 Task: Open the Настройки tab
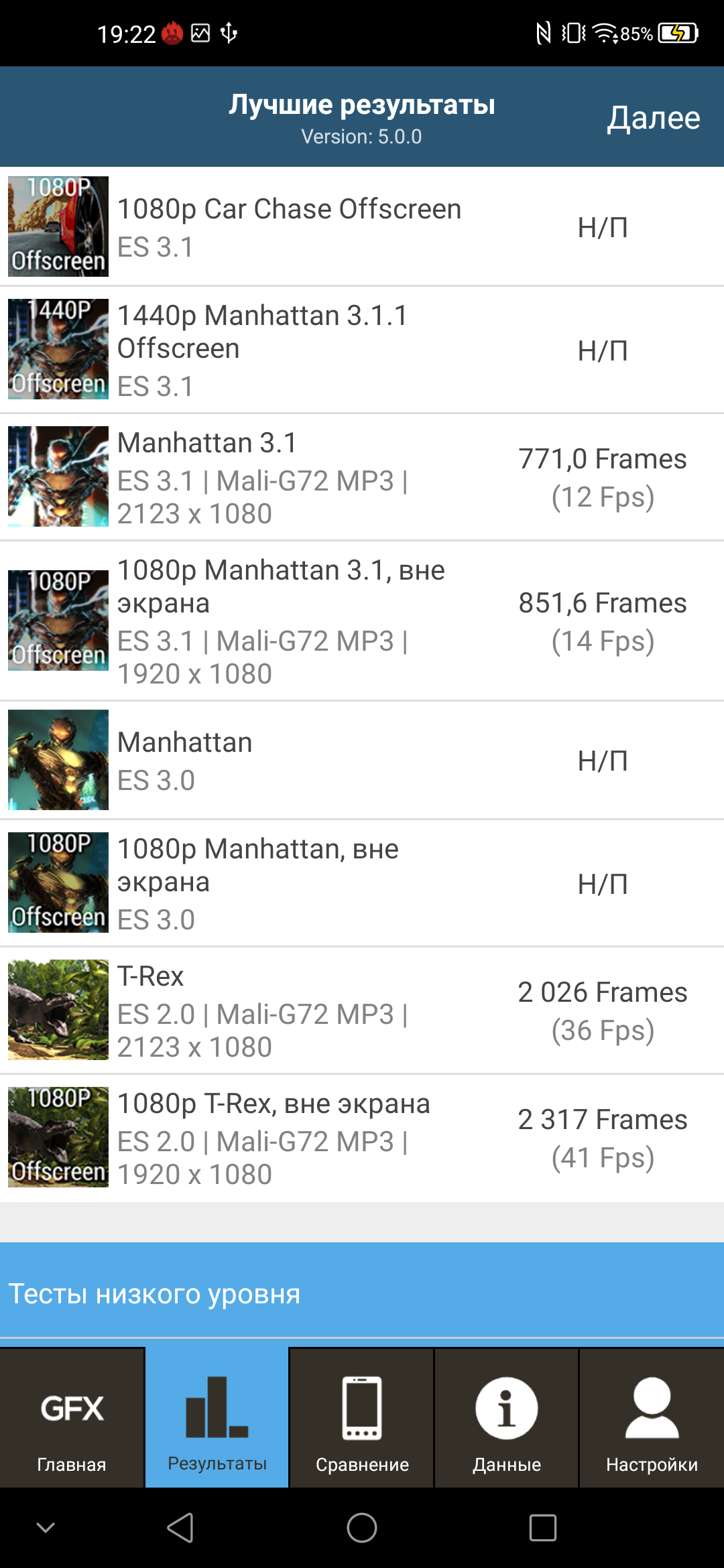click(x=652, y=1418)
